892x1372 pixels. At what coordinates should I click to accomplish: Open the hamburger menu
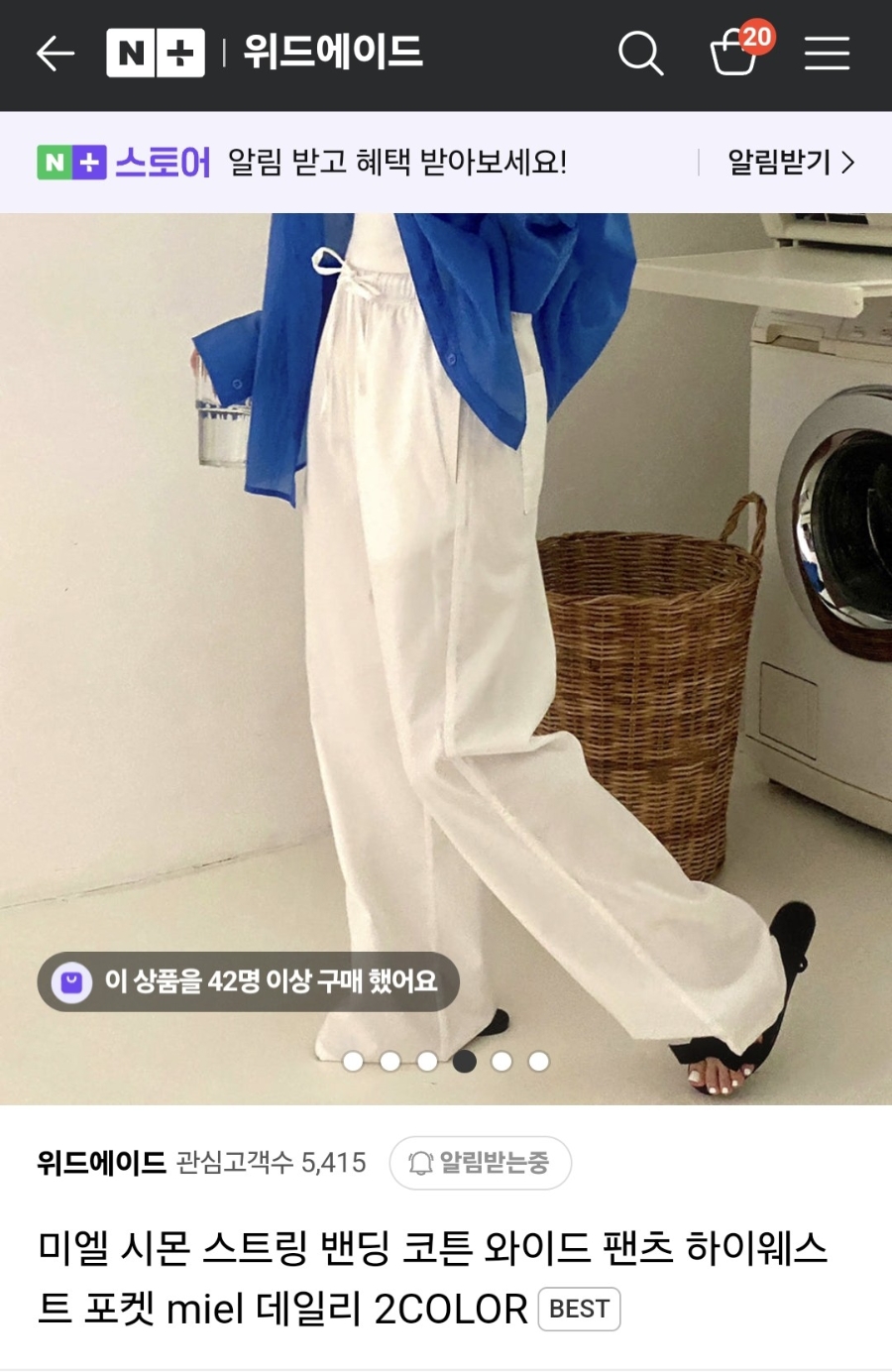pyautogui.click(x=827, y=54)
